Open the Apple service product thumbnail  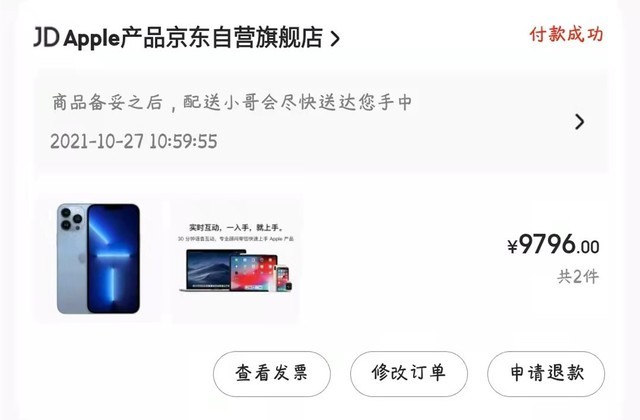pyautogui.click(x=236, y=258)
